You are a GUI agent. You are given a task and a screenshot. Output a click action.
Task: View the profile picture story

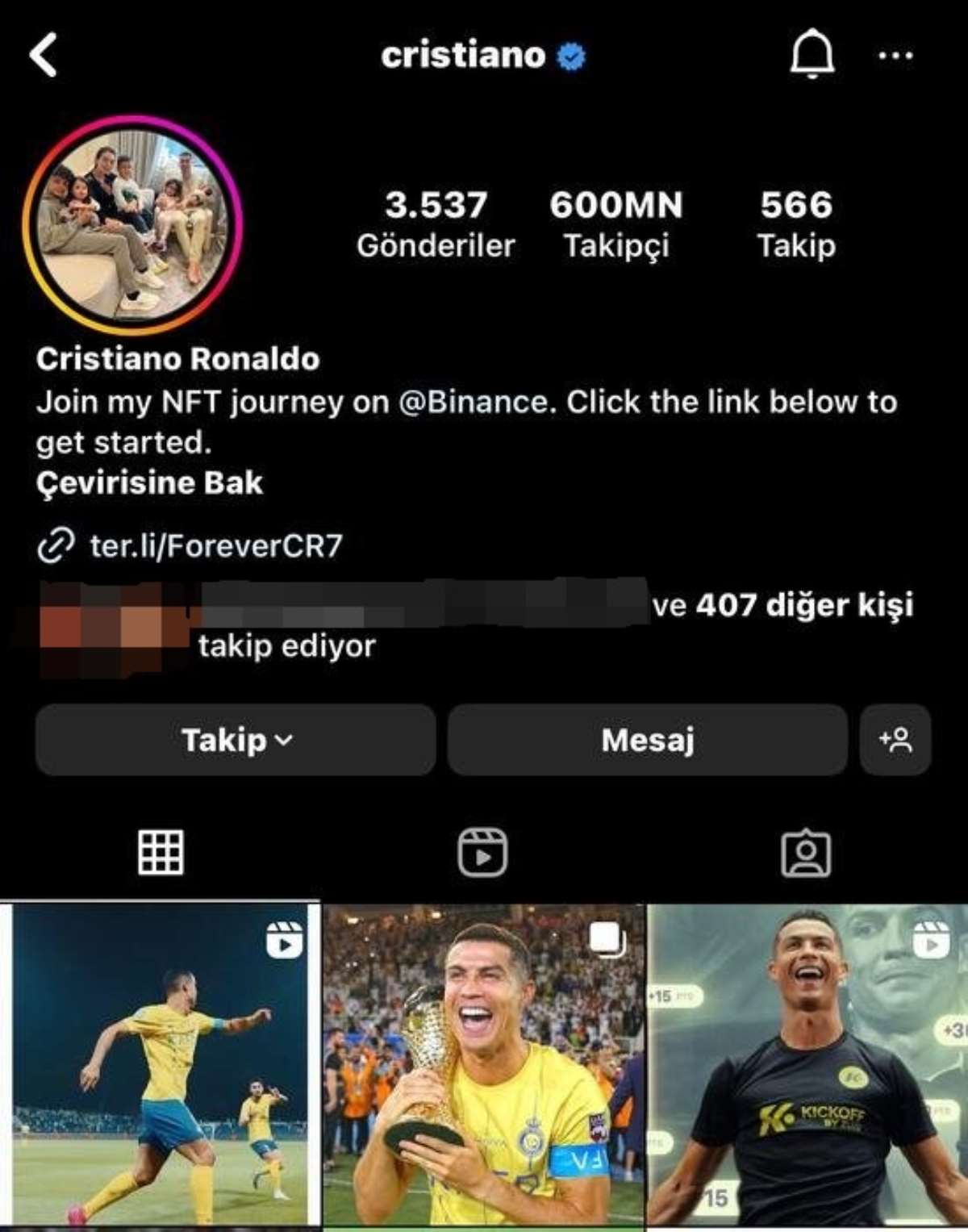click(133, 224)
